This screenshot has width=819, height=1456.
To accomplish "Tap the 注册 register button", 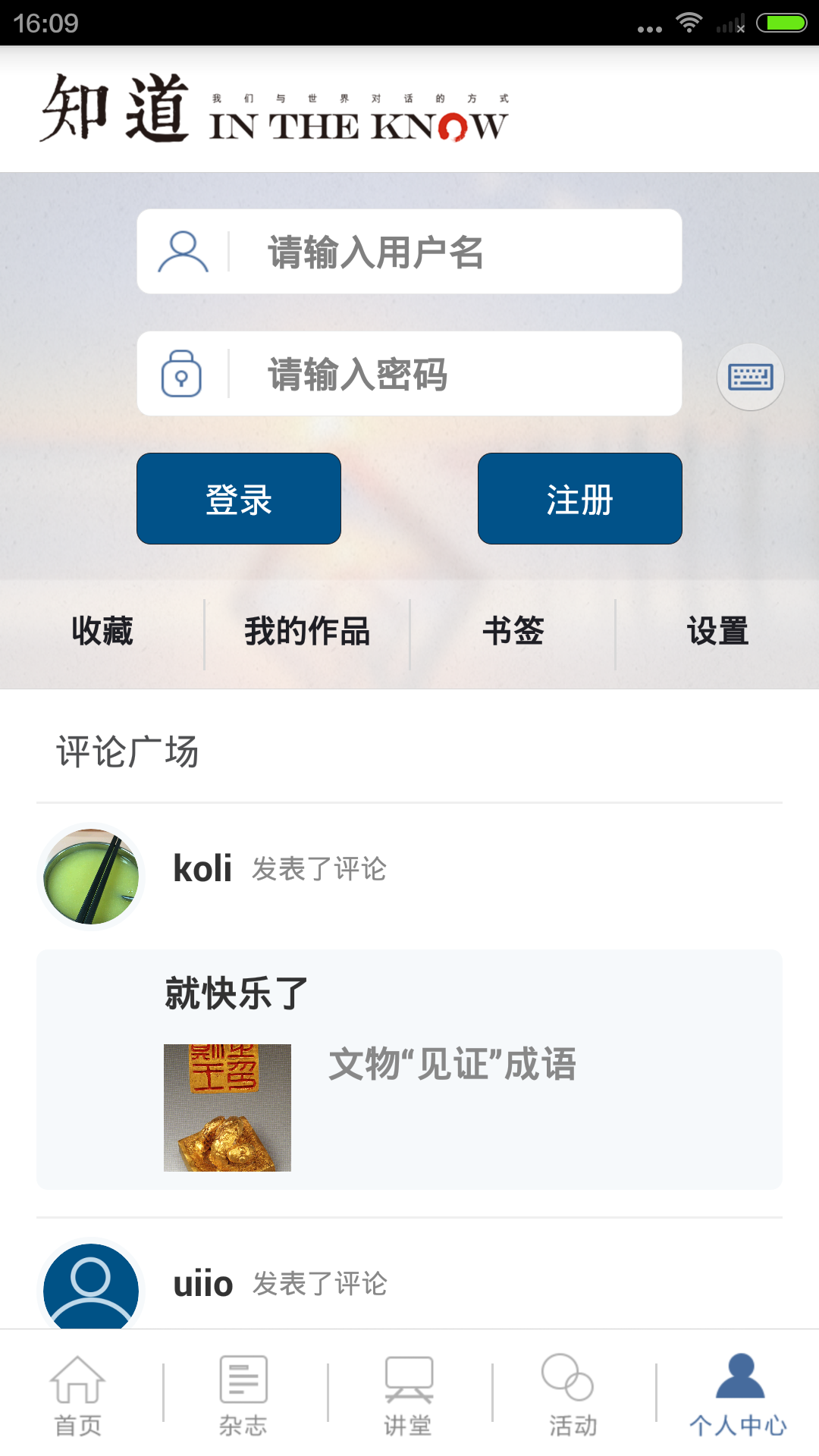I will pos(580,499).
